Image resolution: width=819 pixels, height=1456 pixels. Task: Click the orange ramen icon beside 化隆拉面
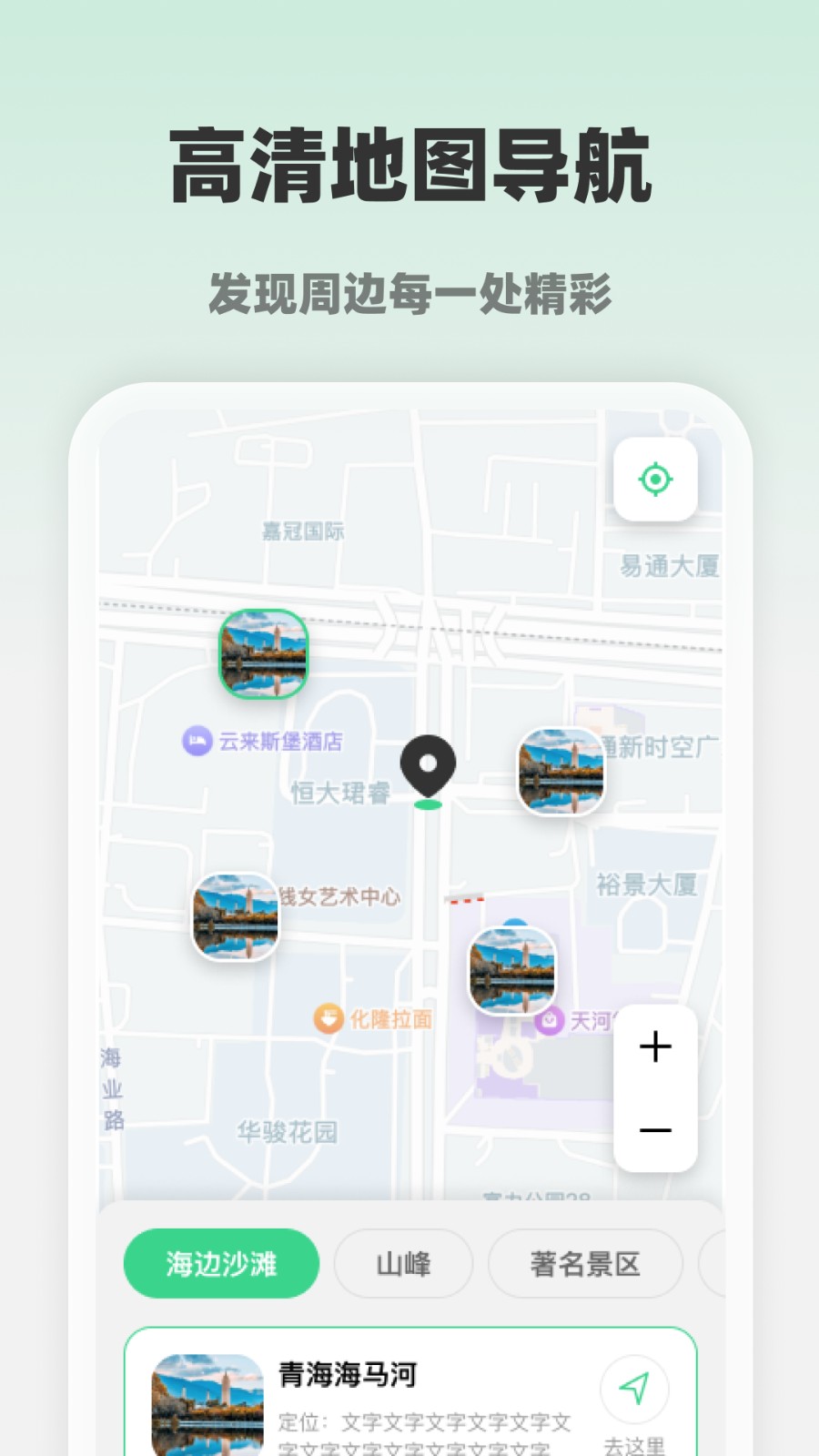click(x=329, y=1017)
